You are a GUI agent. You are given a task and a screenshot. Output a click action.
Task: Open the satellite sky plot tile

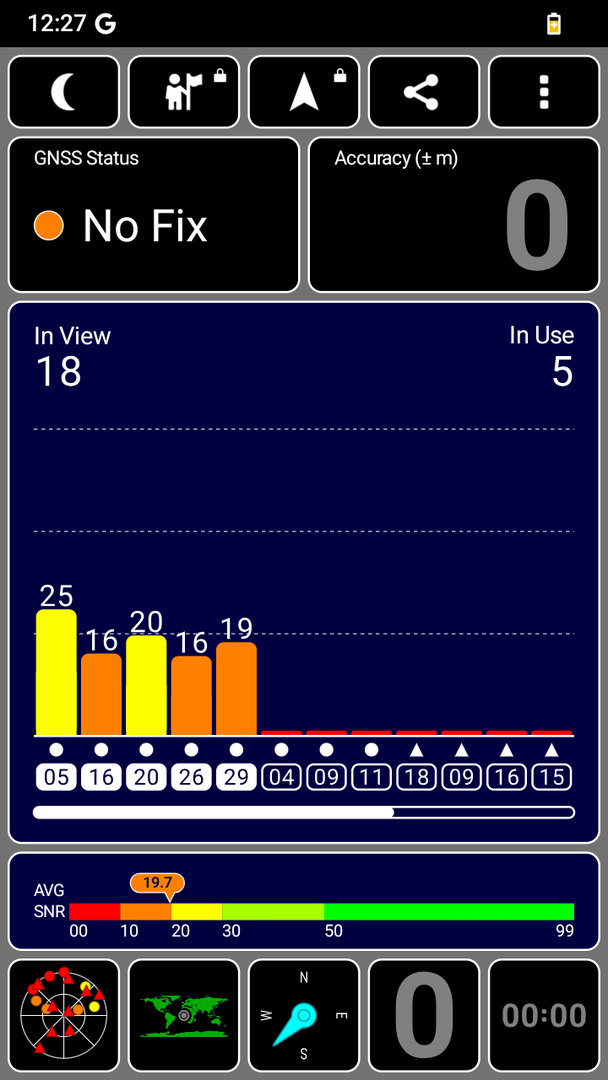64,1017
